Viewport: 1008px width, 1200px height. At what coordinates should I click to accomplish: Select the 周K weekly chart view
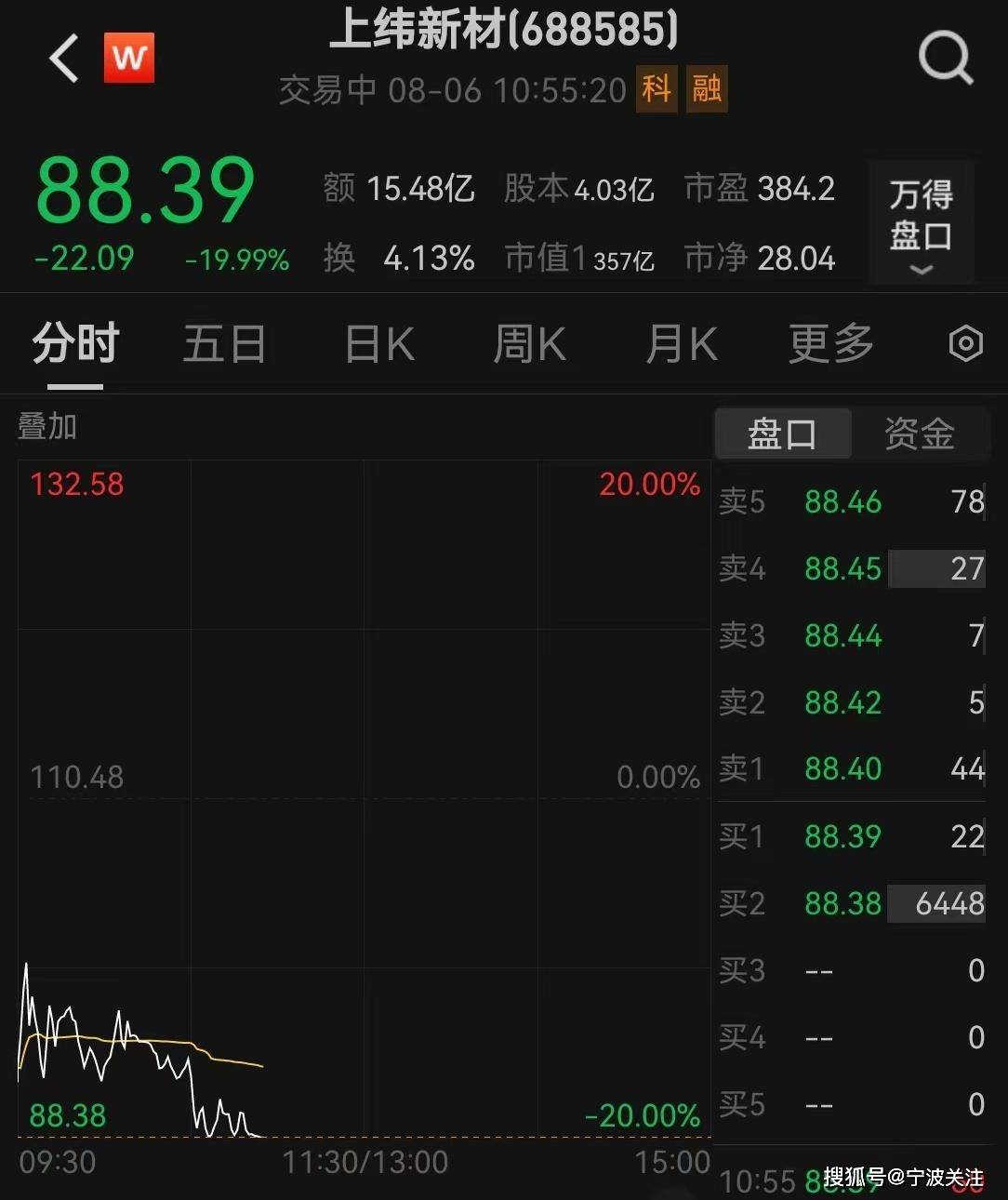530,343
